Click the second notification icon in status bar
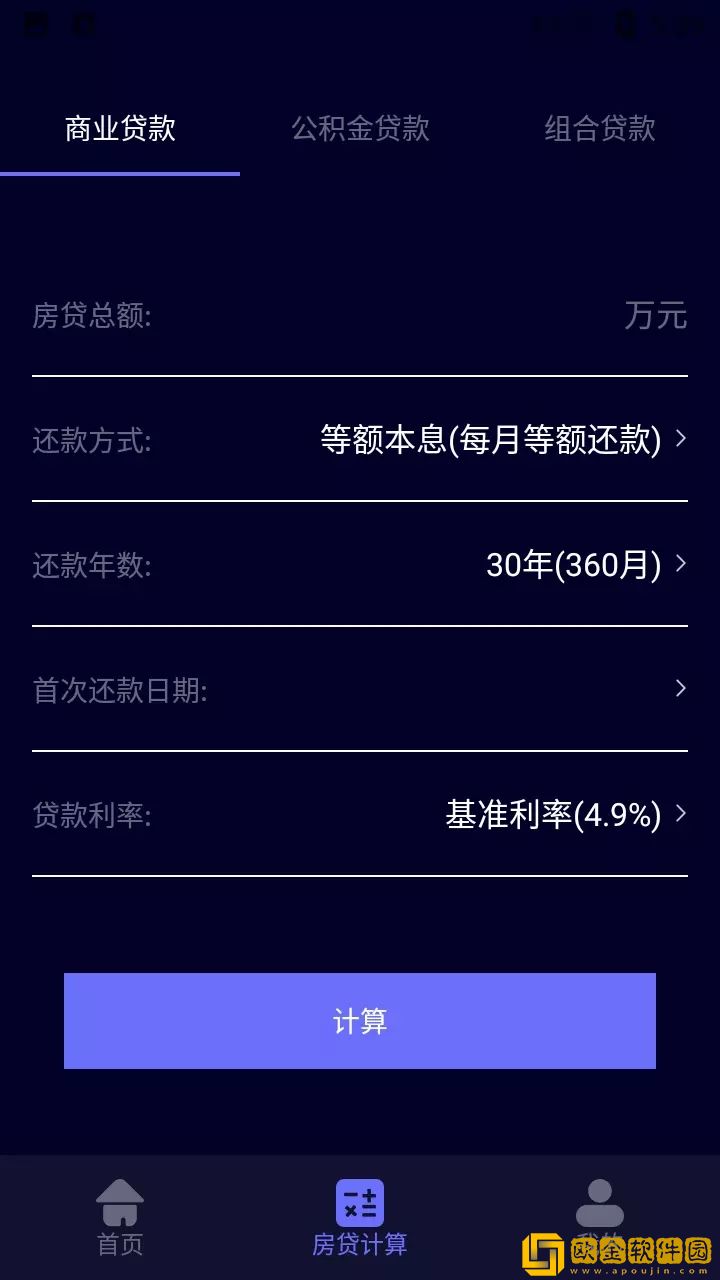The image size is (720, 1280). coord(83,22)
